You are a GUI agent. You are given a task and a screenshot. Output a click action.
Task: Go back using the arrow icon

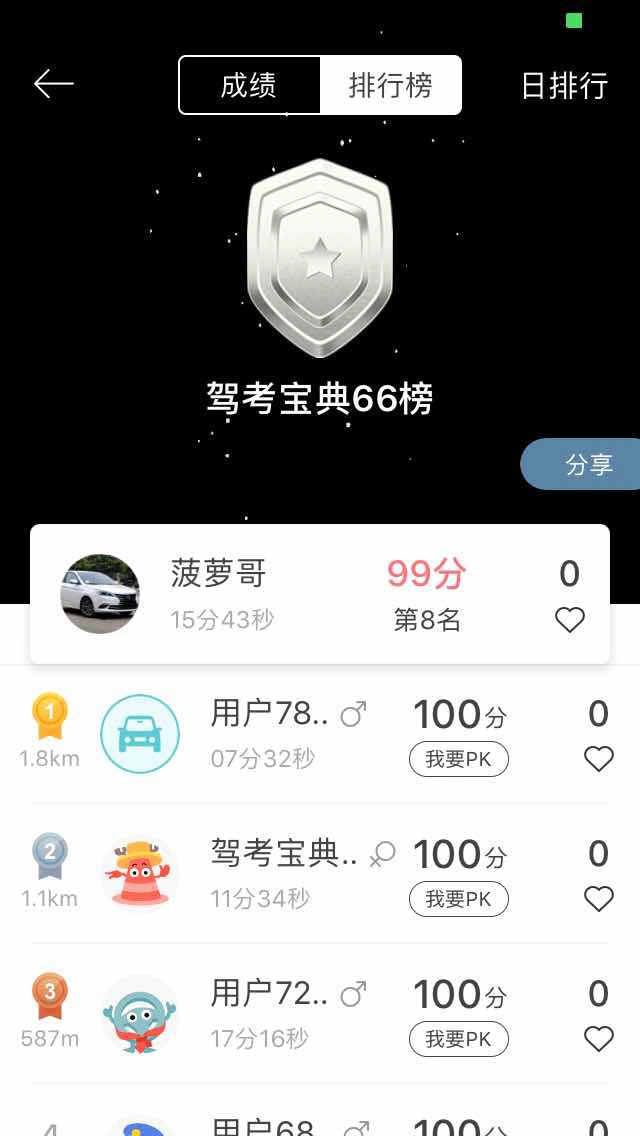(x=54, y=85)
